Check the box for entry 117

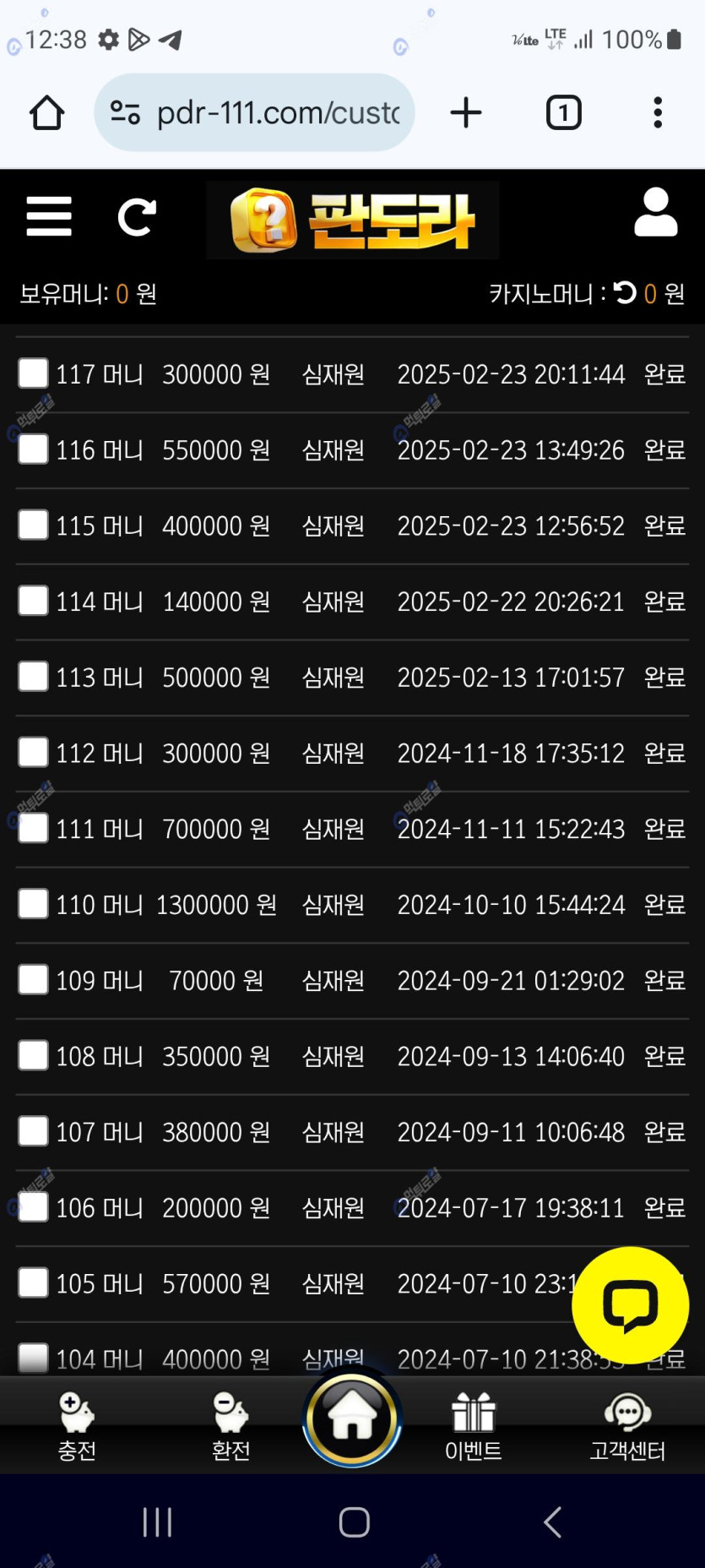[33, 373]
